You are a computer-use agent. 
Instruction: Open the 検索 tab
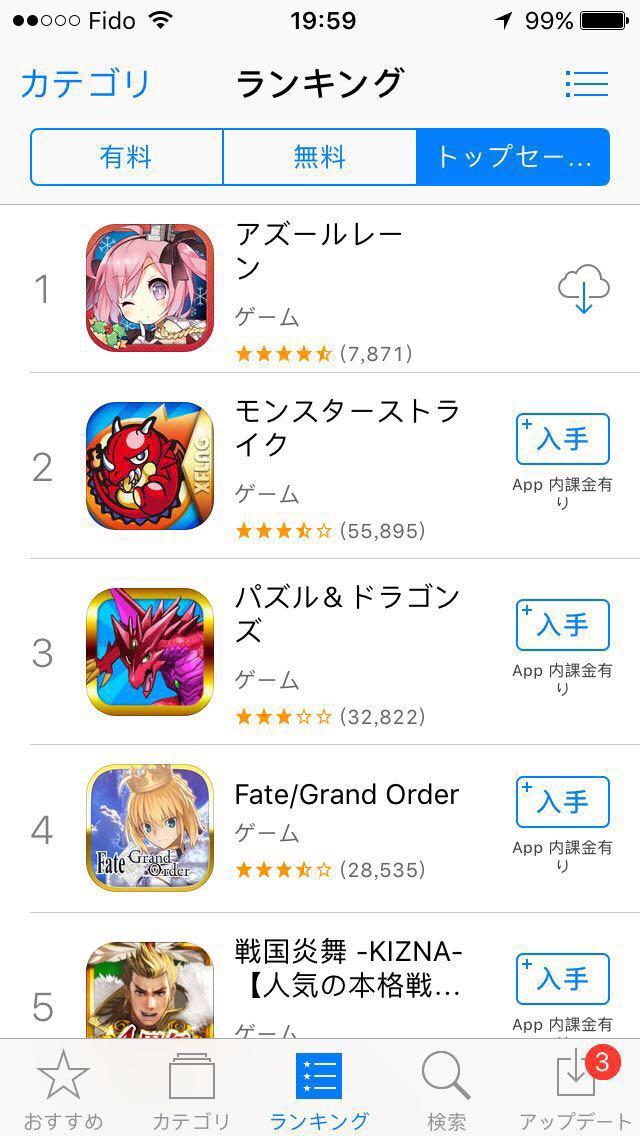[x=446, y=1087]
